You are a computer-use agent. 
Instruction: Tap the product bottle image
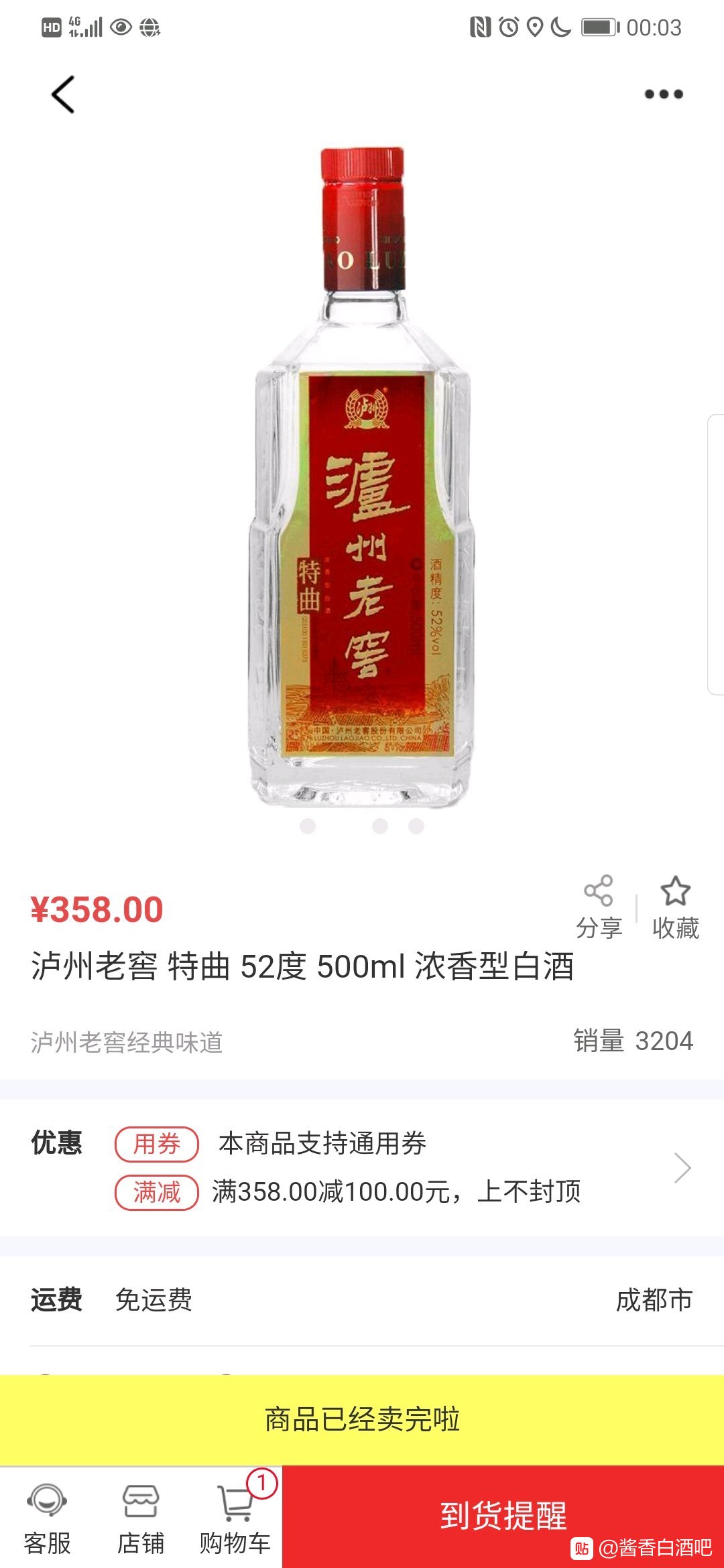click(363, 477)
